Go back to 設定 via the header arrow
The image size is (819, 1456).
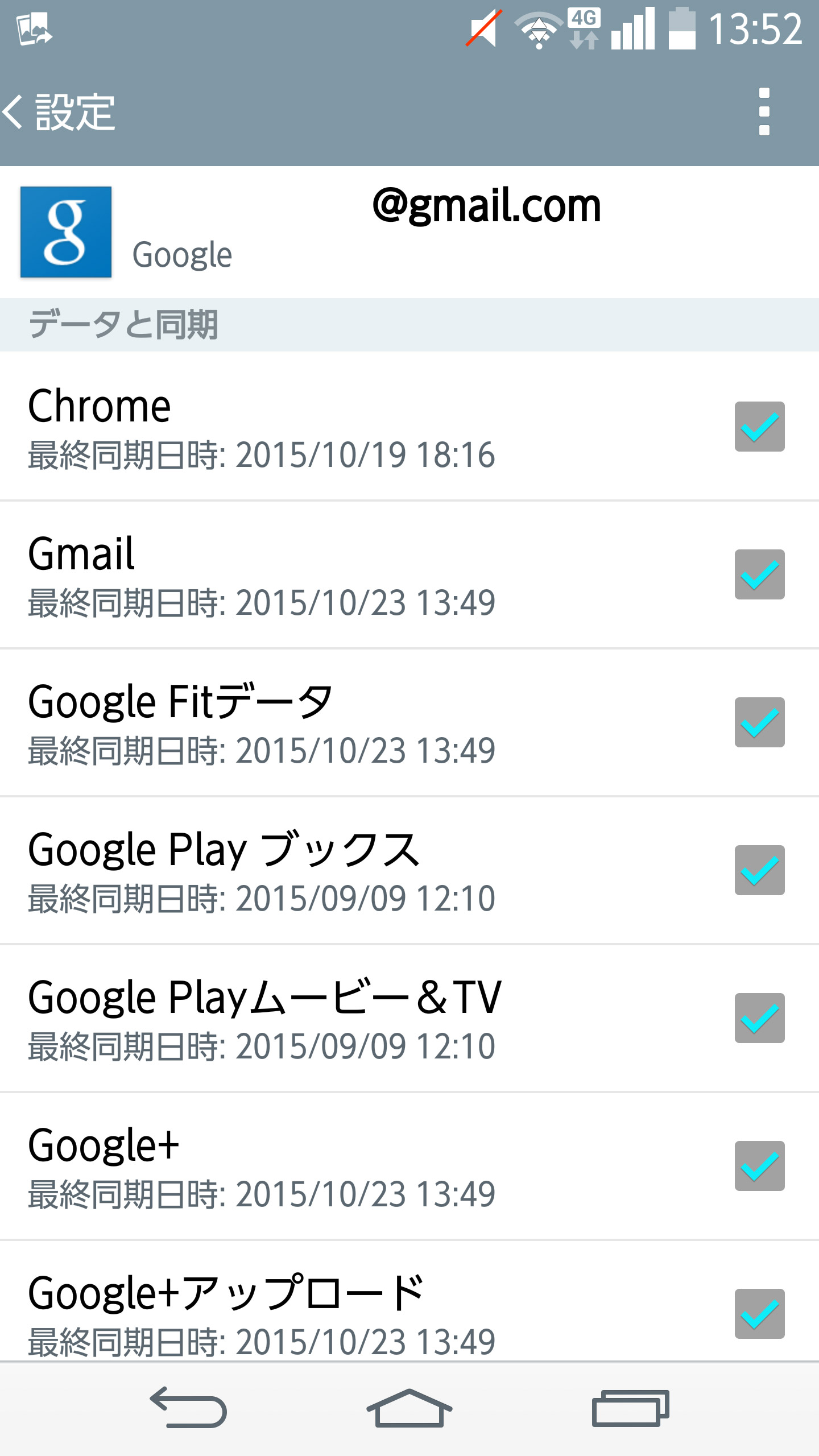(x=14, y=111)
